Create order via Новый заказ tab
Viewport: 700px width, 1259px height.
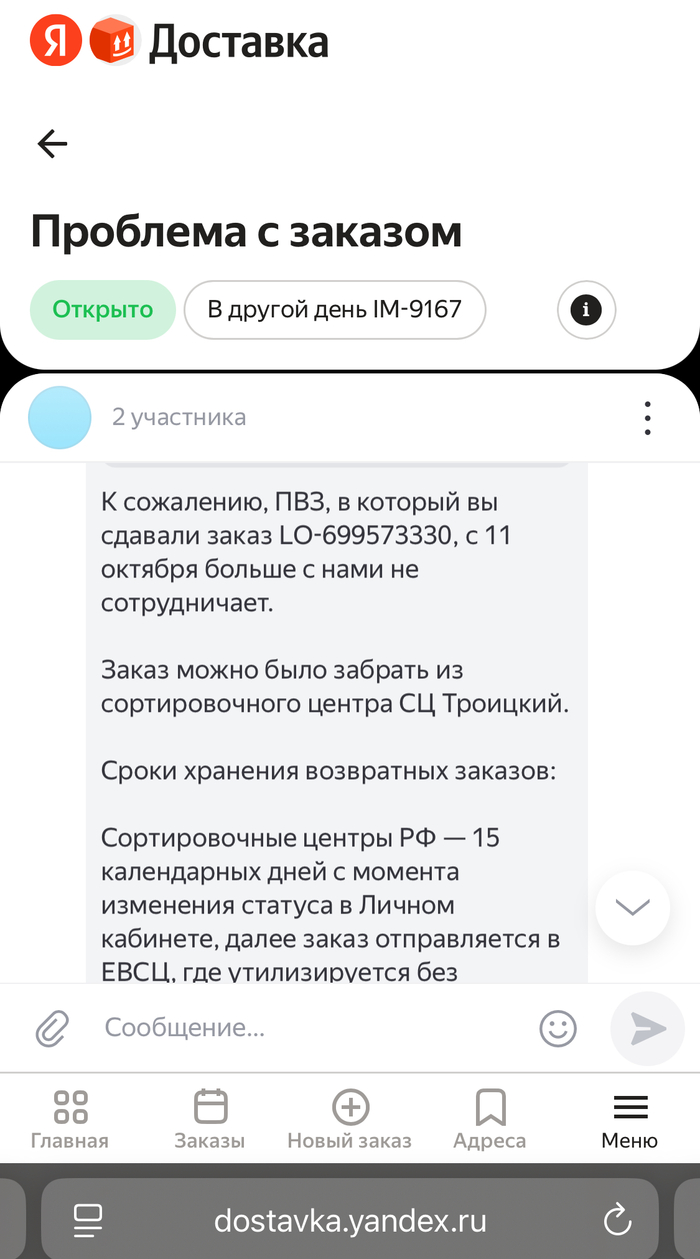point(350,1119)
